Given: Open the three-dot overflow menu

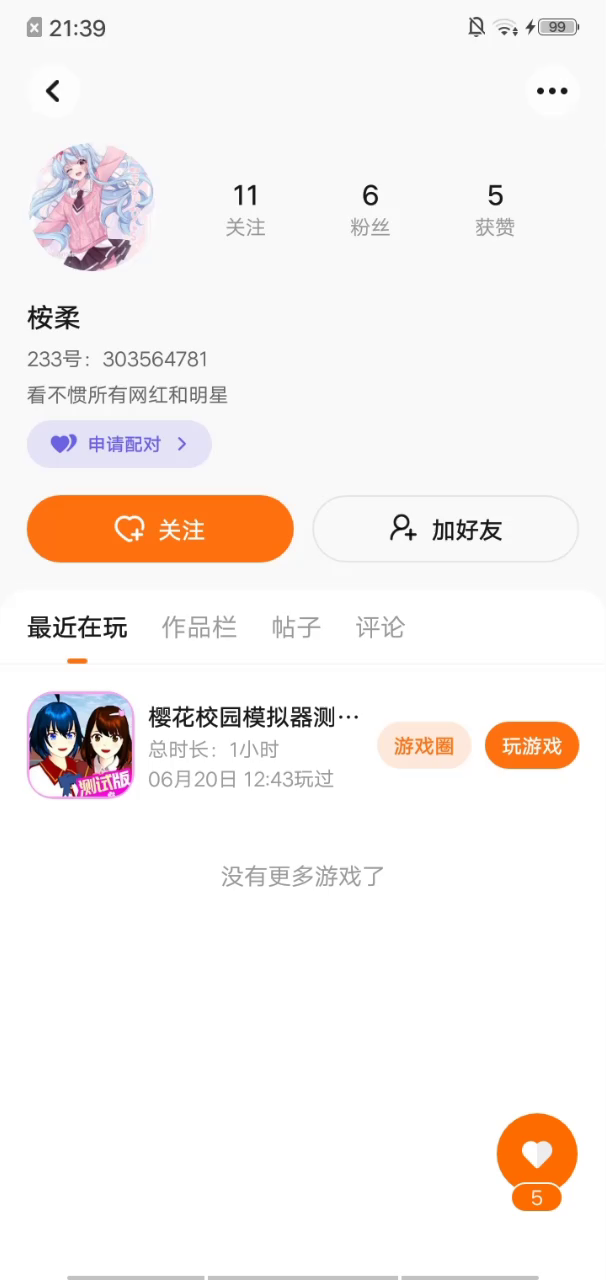Looking at the screenshot, I should pos(552,91).
